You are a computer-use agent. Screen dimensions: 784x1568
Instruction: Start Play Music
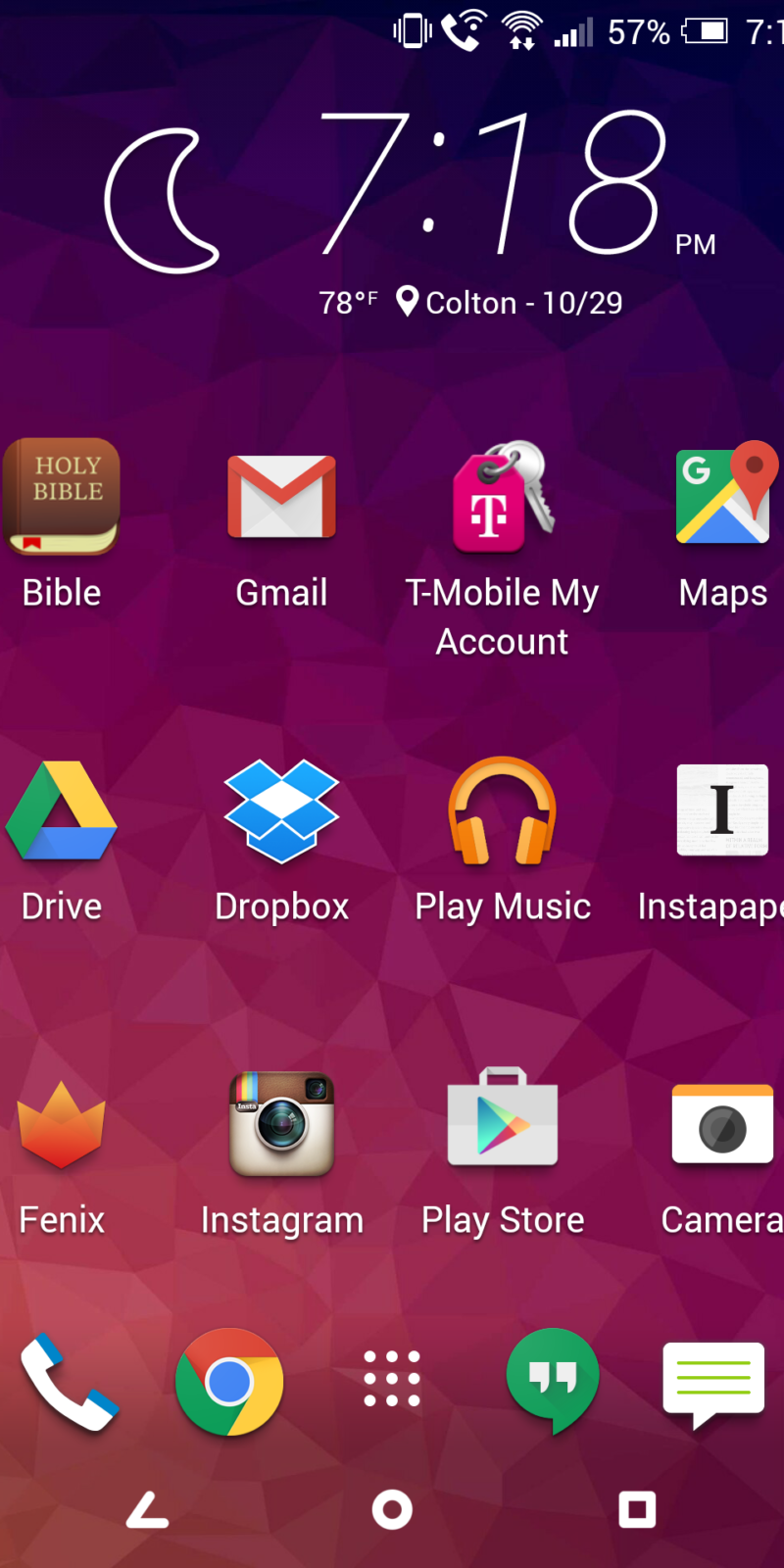tap(502, 811)
